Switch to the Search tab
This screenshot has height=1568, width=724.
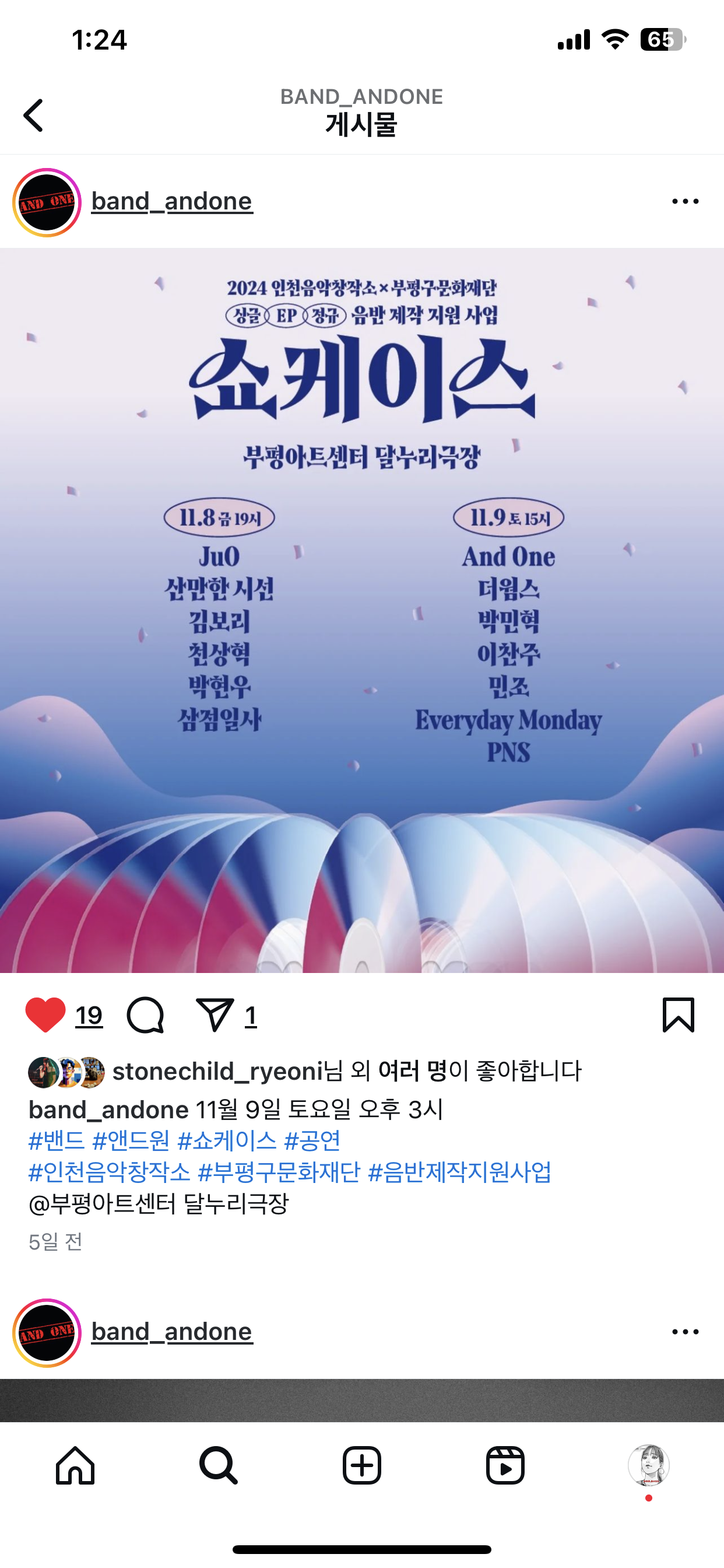(219, 1465)
